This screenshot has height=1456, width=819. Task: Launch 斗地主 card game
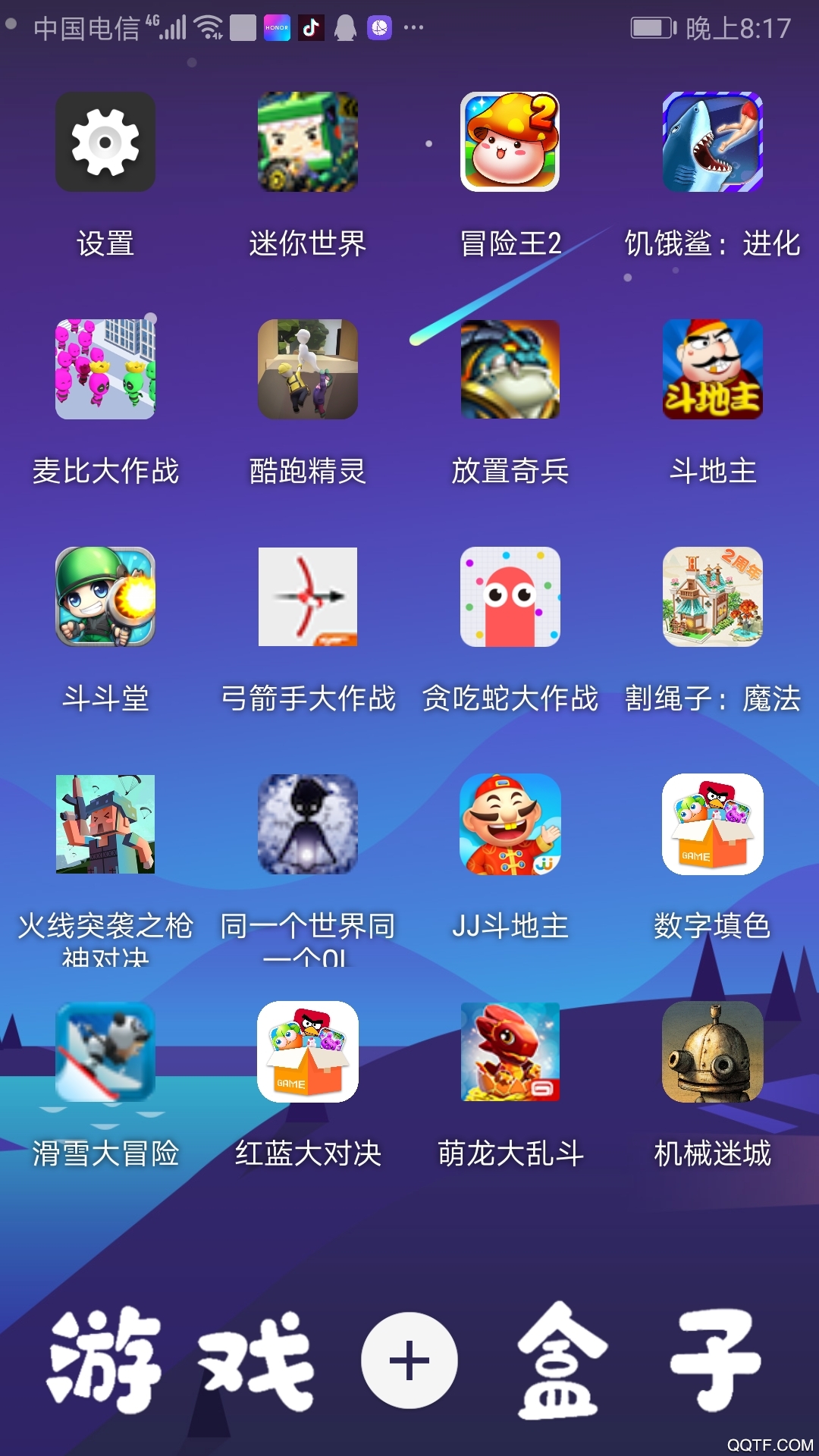tap(713, 369)
